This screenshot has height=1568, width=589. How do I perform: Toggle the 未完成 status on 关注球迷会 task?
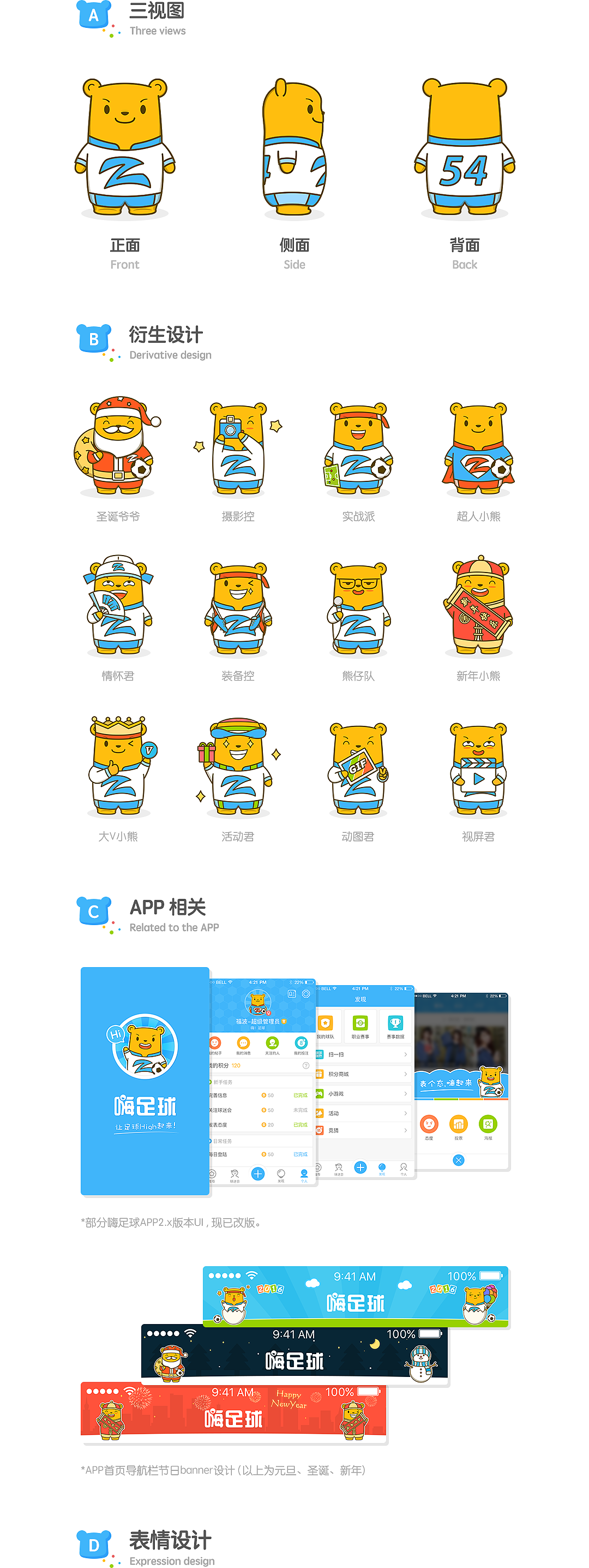point(301,1111)
